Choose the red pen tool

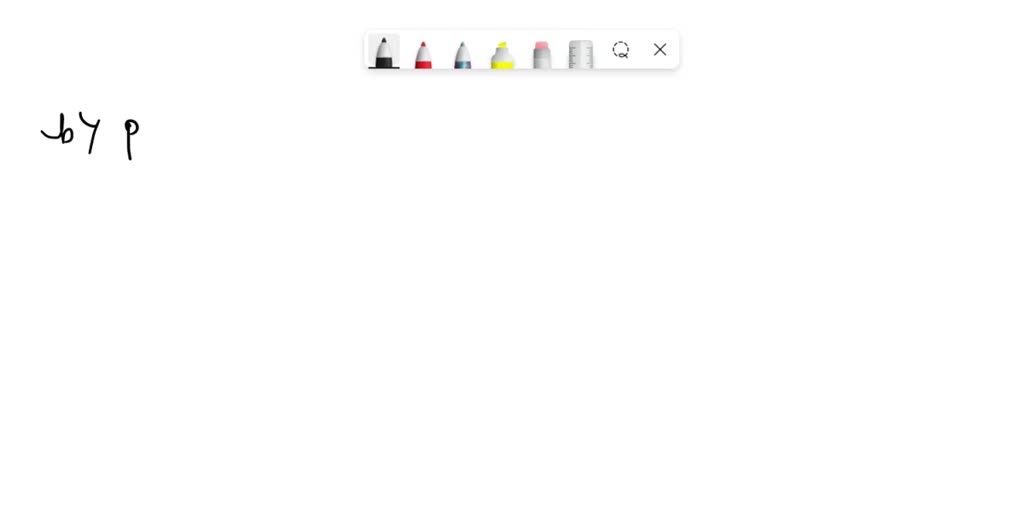point(423,52)
